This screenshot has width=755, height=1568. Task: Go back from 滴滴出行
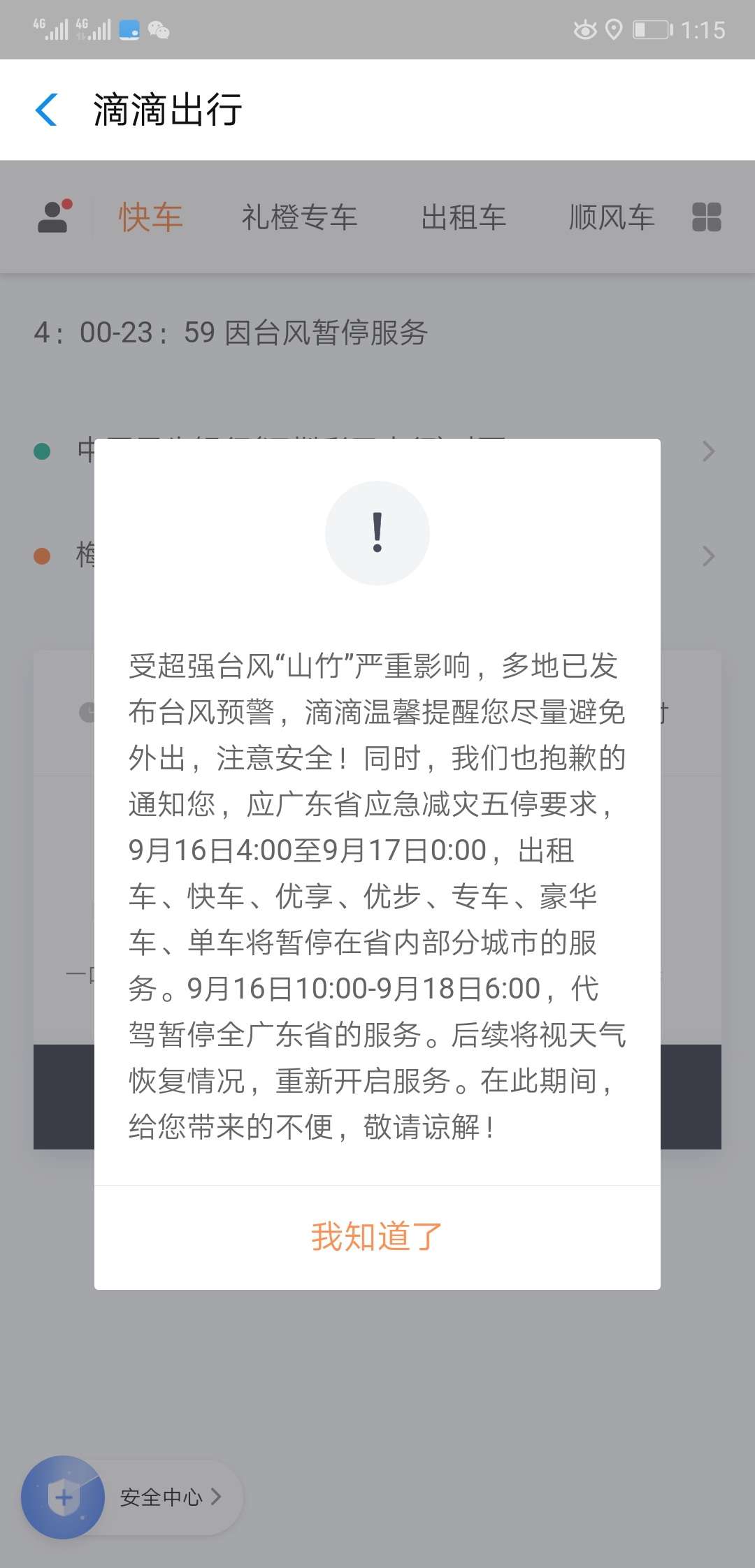tap(47, 110)
